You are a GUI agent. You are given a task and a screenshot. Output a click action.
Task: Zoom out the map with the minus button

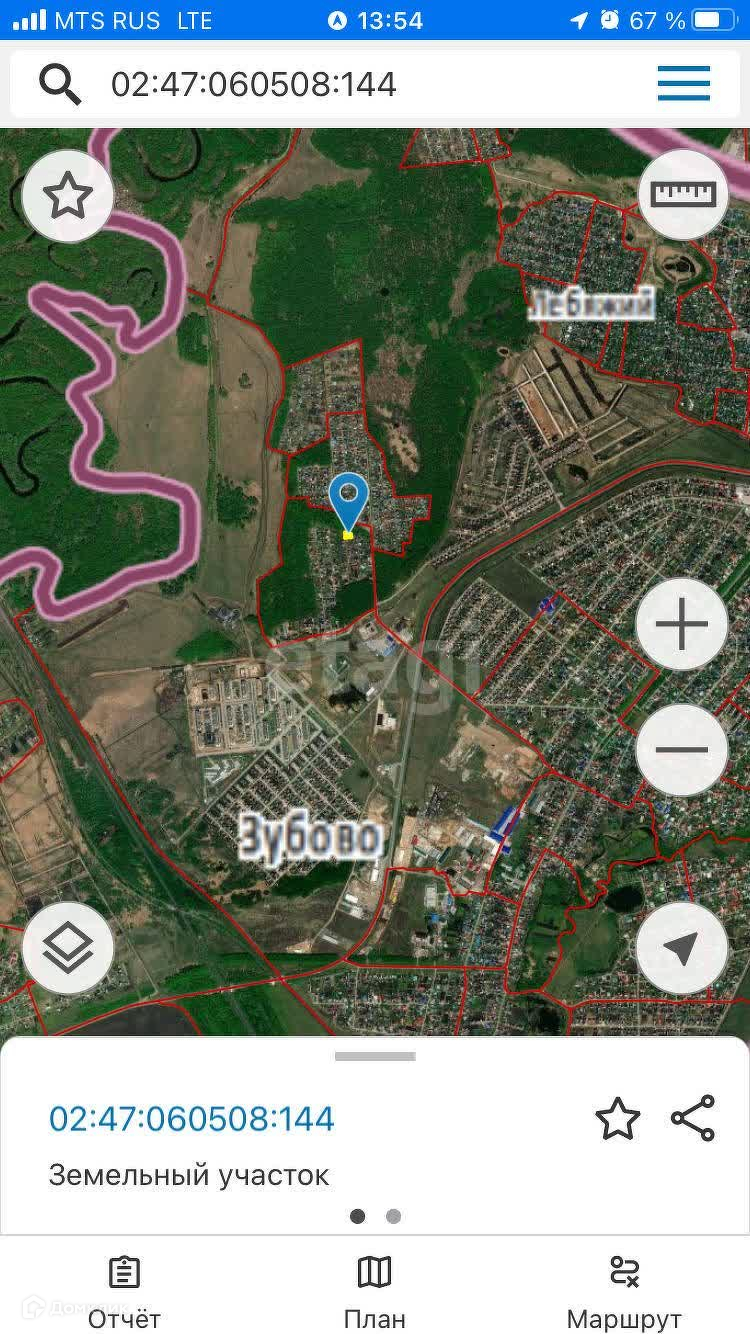(x=682, y=750)
